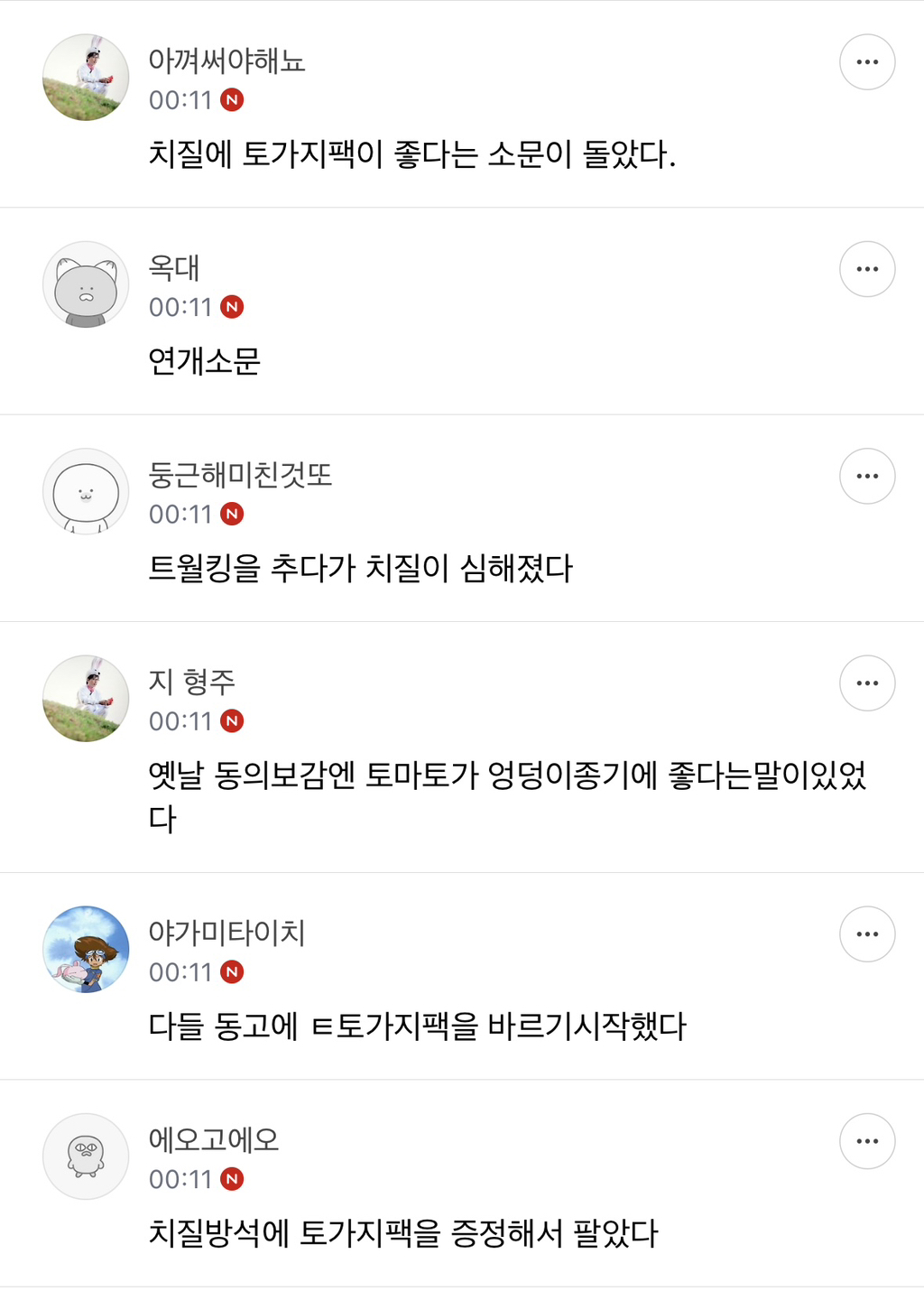Screen dimensions: 924x1291
Task: Open more options for 에오고에오's comment
Action: 866,1141
